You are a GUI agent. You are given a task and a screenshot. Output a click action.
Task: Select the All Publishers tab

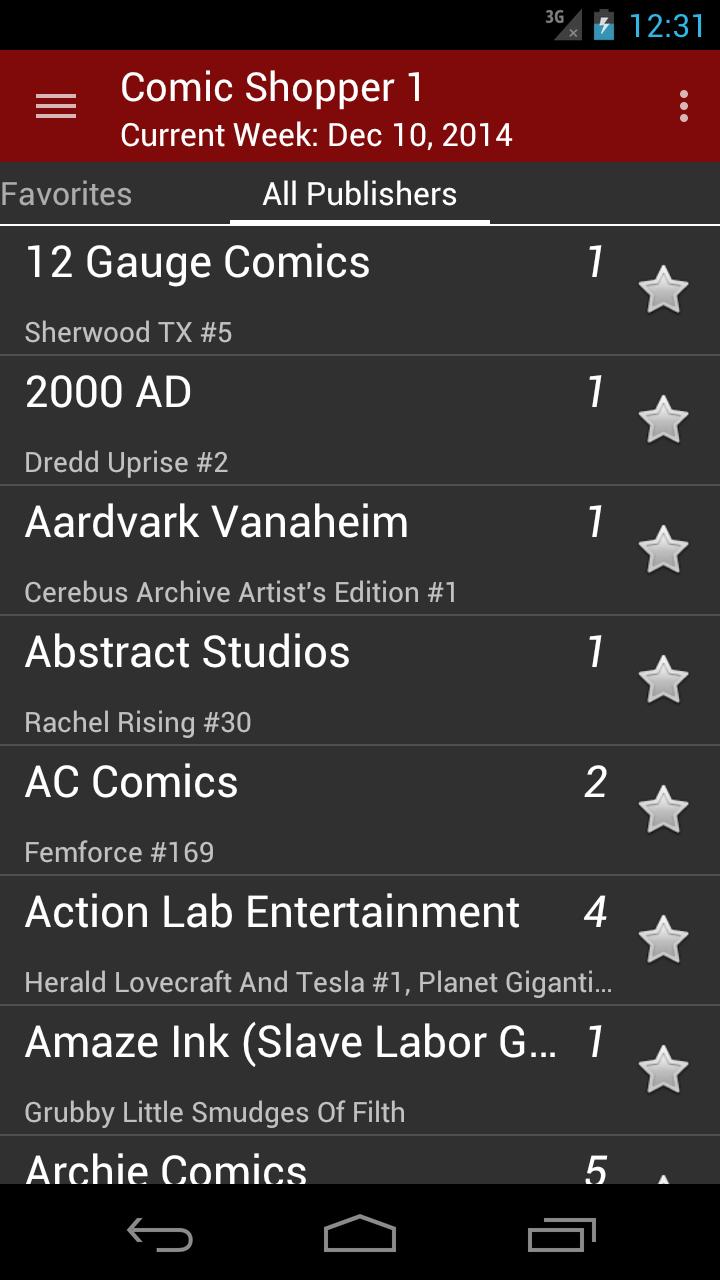pyautogui.click(x=360, y=194)
